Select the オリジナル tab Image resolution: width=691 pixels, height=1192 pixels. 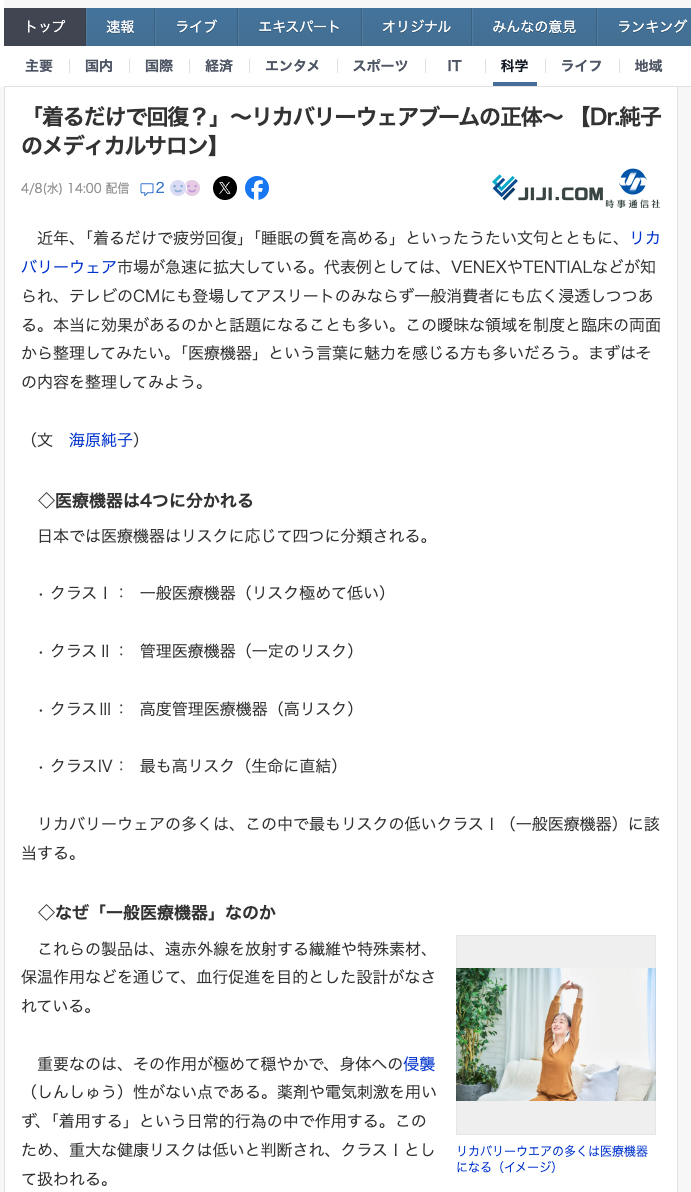[x=416, y=27]
